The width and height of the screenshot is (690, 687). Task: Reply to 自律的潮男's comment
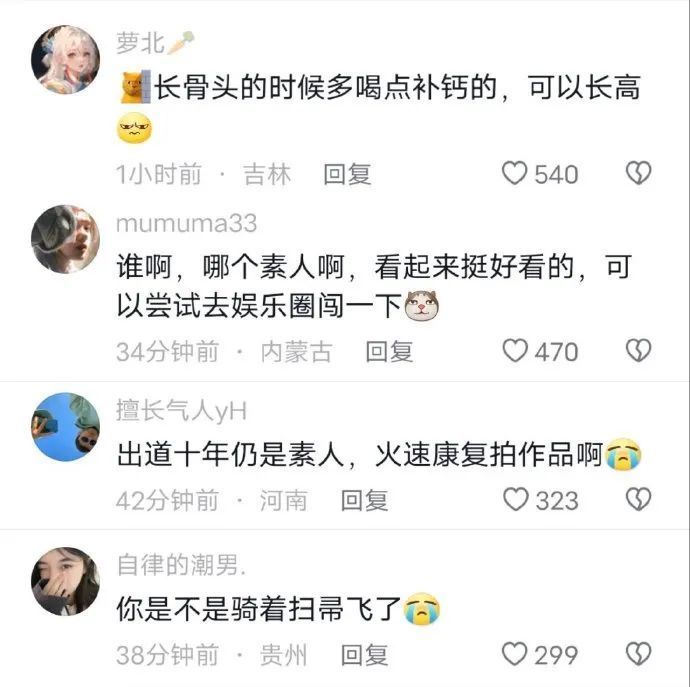tap(364, 656)
